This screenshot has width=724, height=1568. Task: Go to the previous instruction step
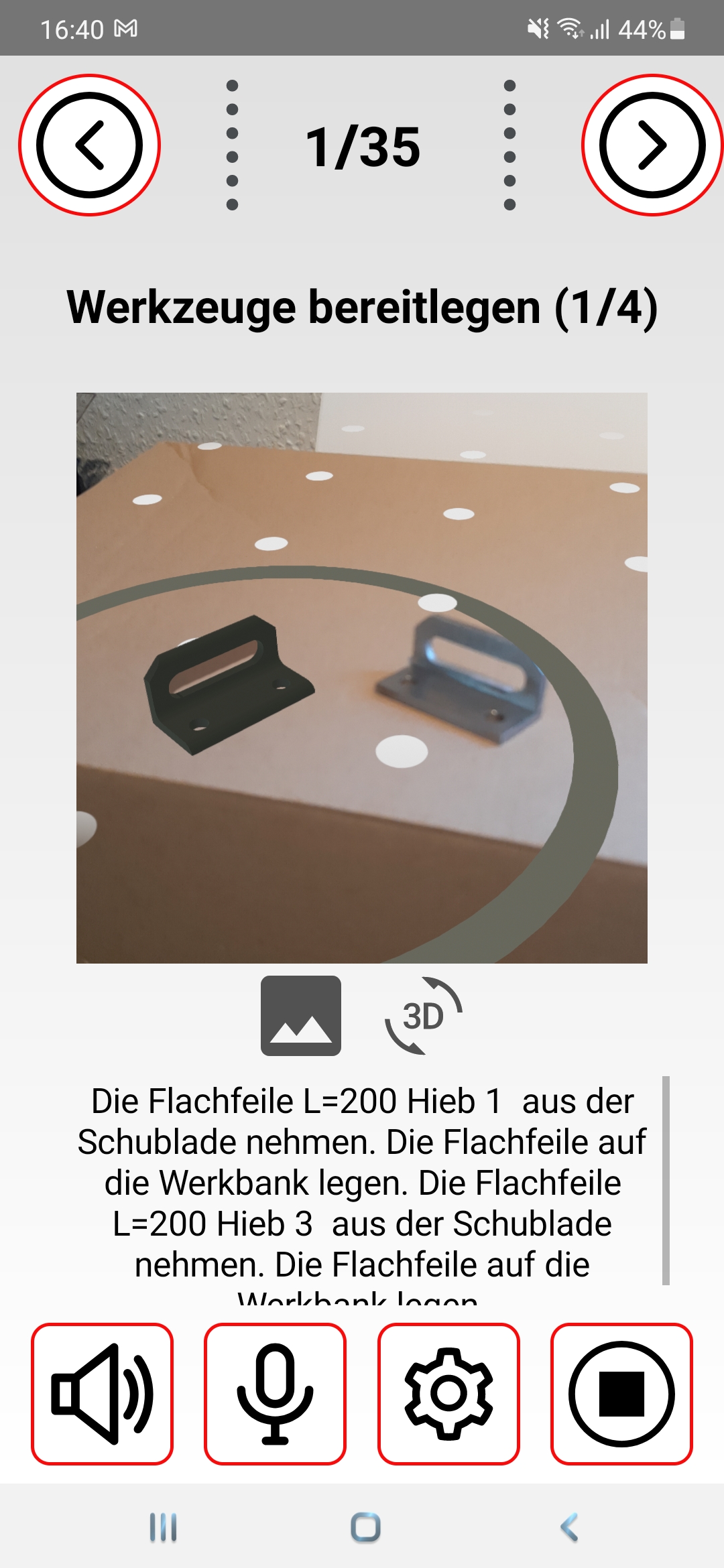pyautogui.click(x=89, y=145)
